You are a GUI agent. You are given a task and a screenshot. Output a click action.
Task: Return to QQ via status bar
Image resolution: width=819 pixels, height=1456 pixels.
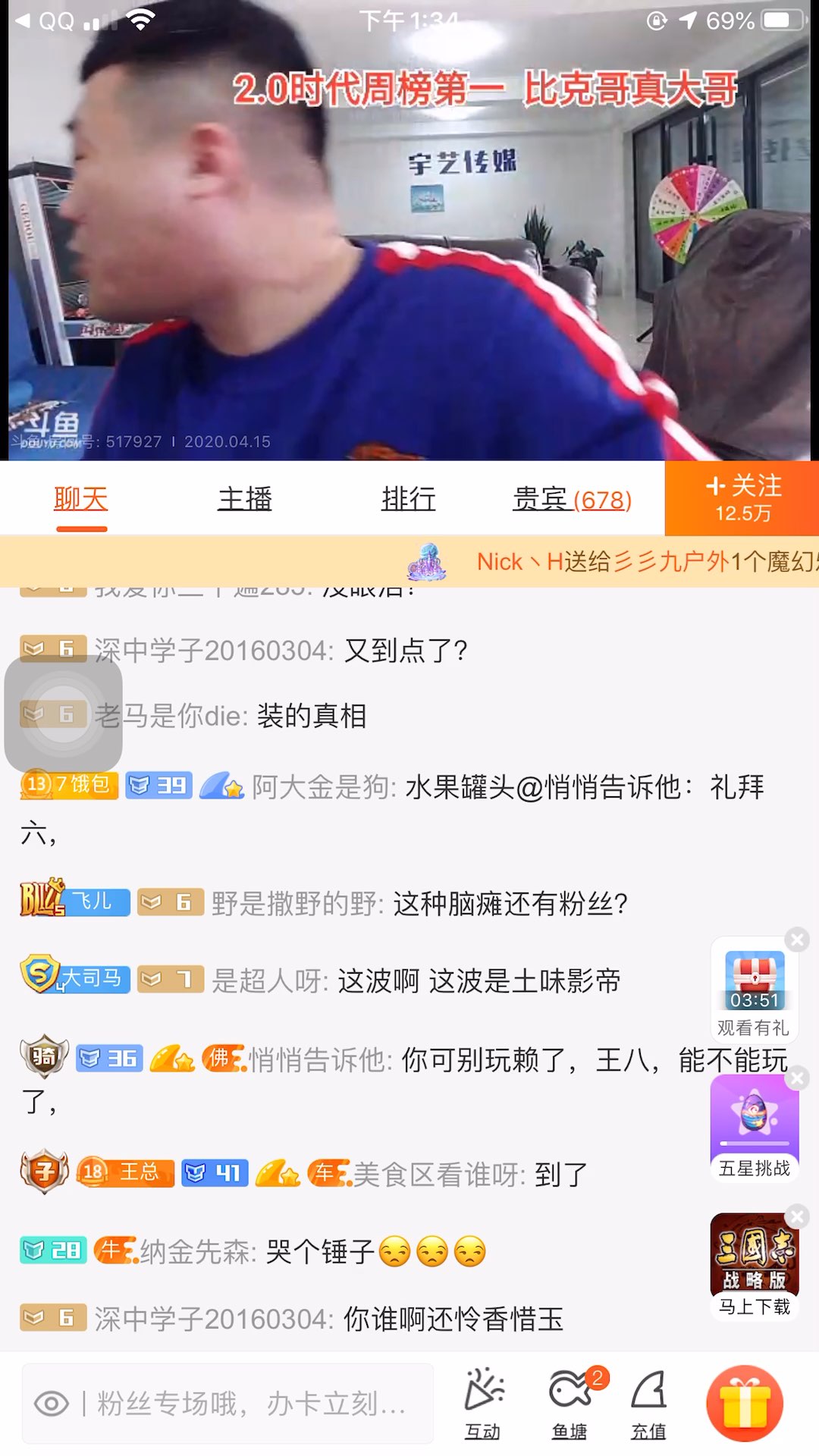click(45, 20)
